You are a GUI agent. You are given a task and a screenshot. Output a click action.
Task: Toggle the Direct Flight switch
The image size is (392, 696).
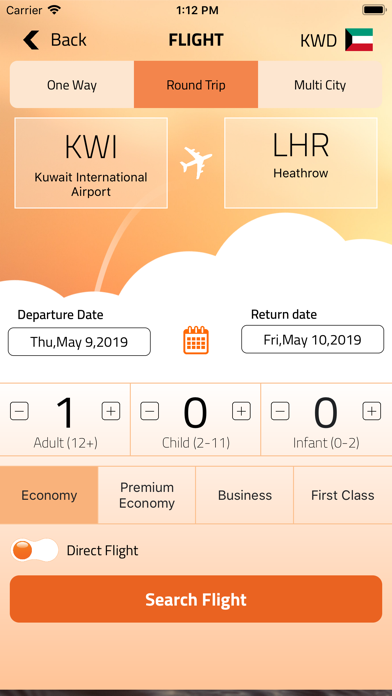35,550
